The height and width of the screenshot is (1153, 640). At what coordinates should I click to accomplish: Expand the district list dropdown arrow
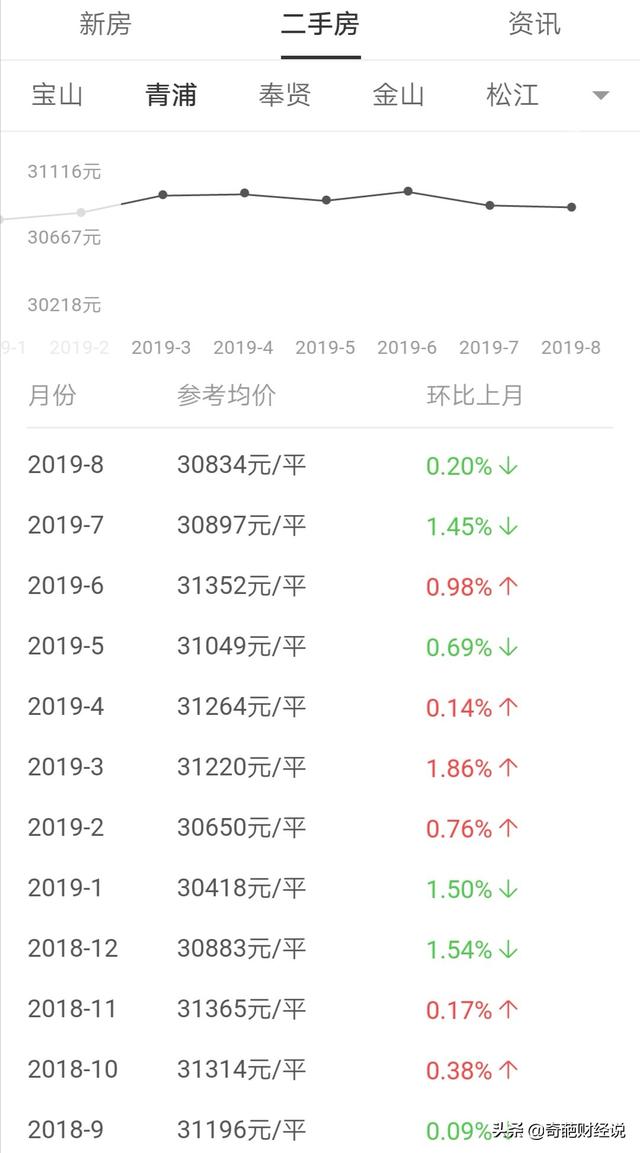600,96
